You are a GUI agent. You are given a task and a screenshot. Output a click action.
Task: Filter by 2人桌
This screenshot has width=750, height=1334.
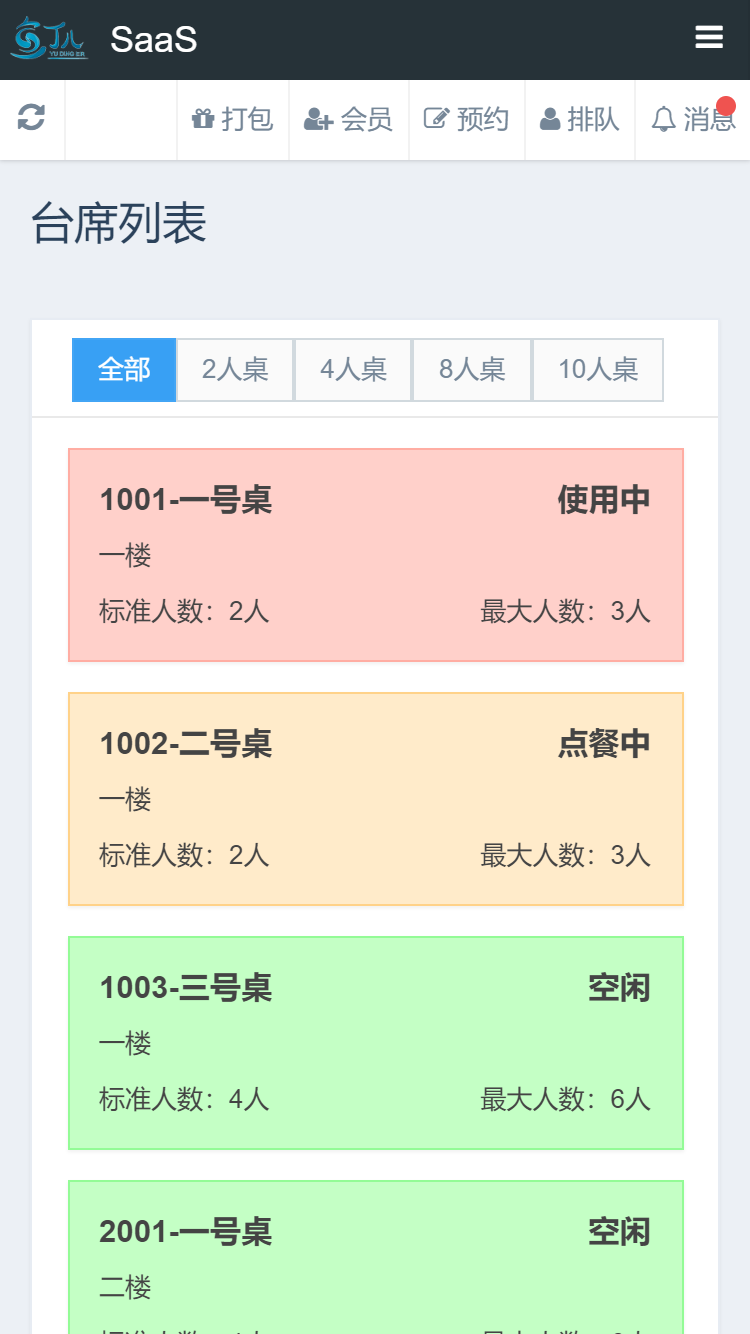235,370
